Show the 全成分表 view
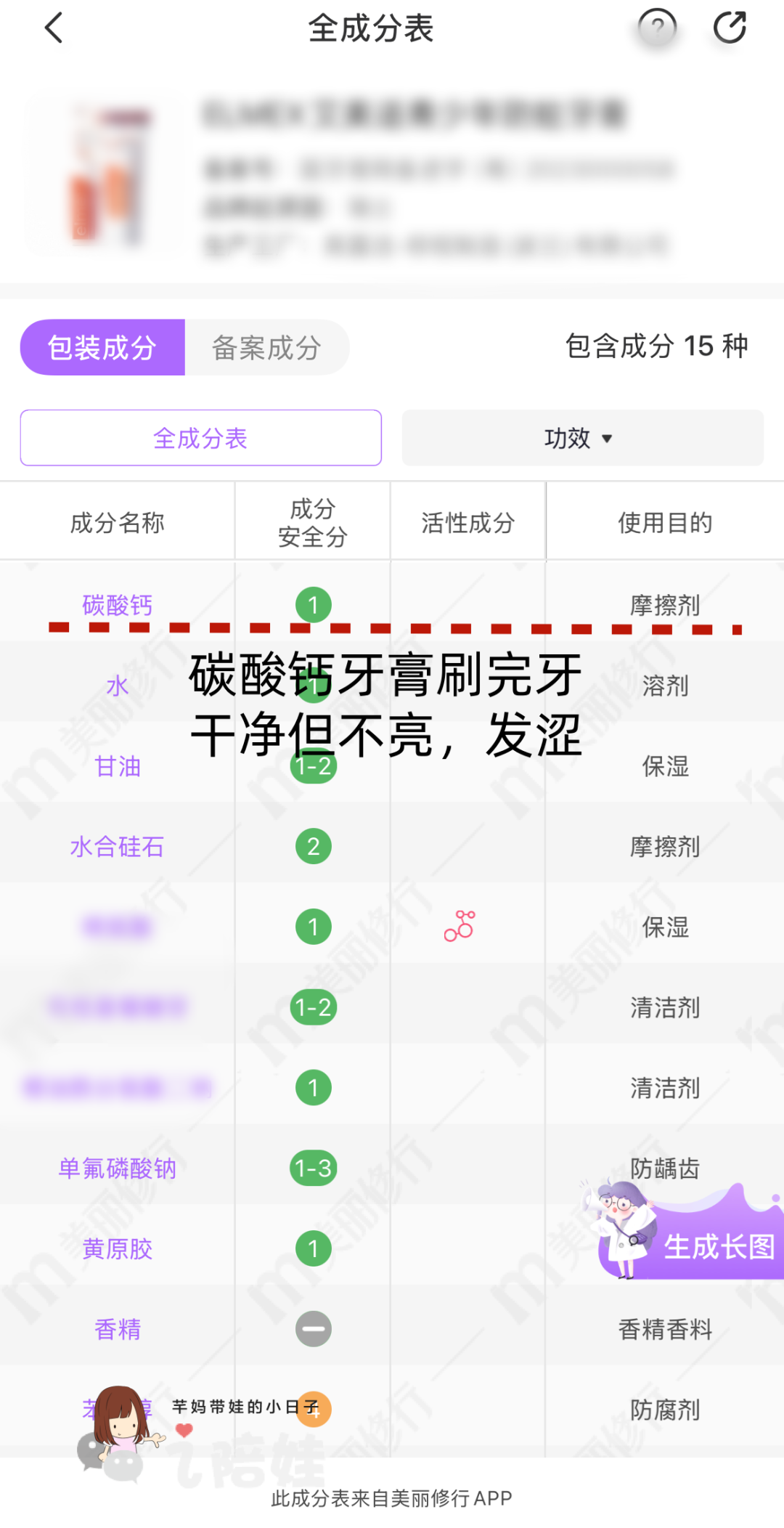This screenshot has width=784, height=1528. 201,438
